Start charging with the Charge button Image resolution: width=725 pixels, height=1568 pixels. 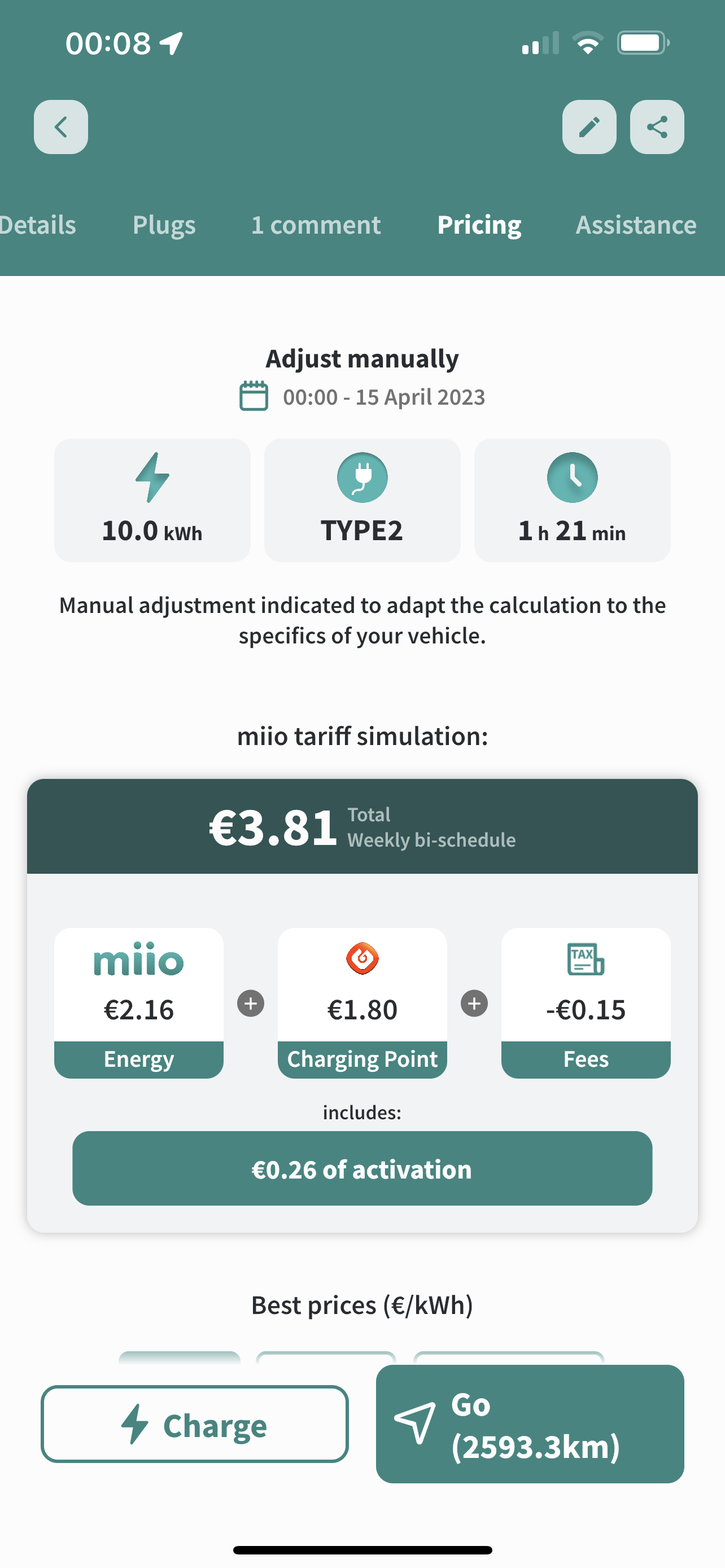pyautogui.click(x=195, y=1424)
